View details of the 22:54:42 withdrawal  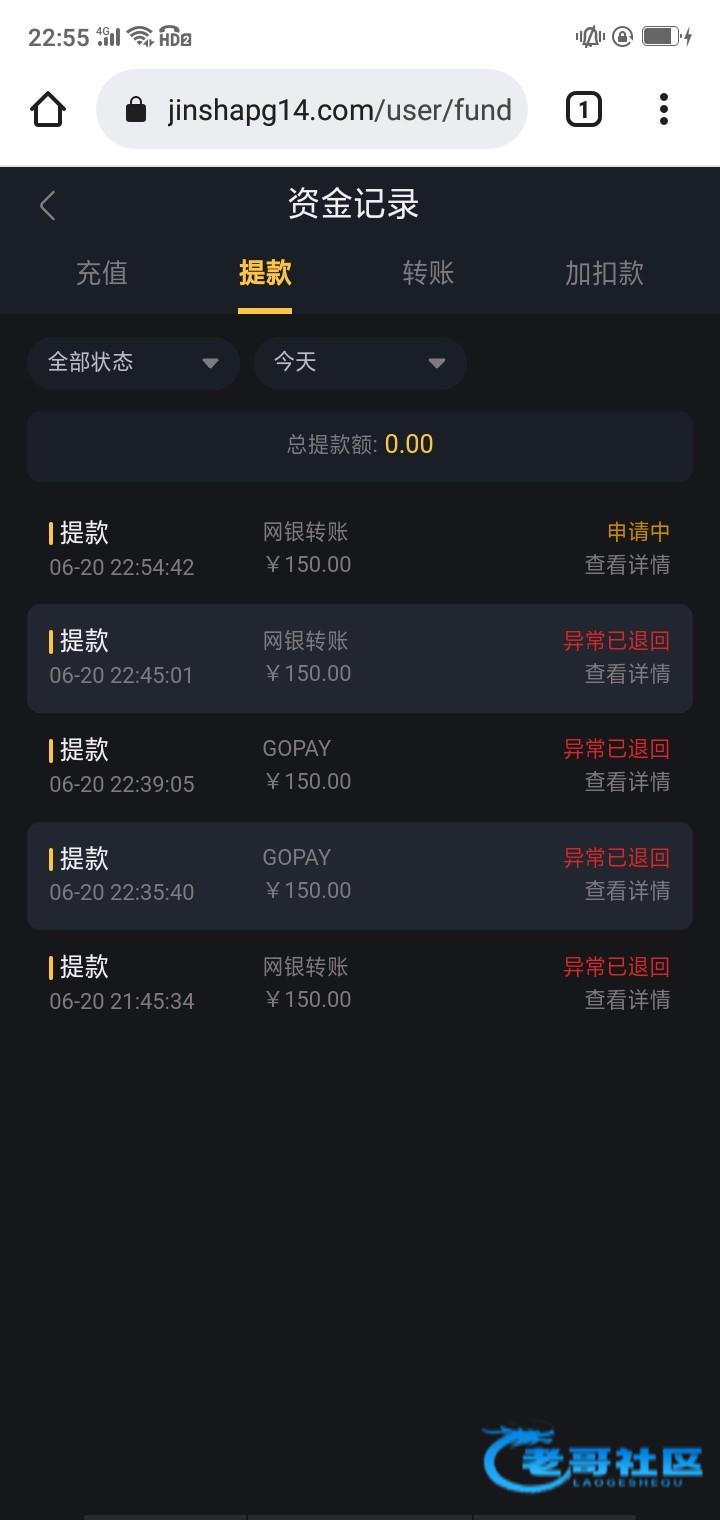(627, 565)
